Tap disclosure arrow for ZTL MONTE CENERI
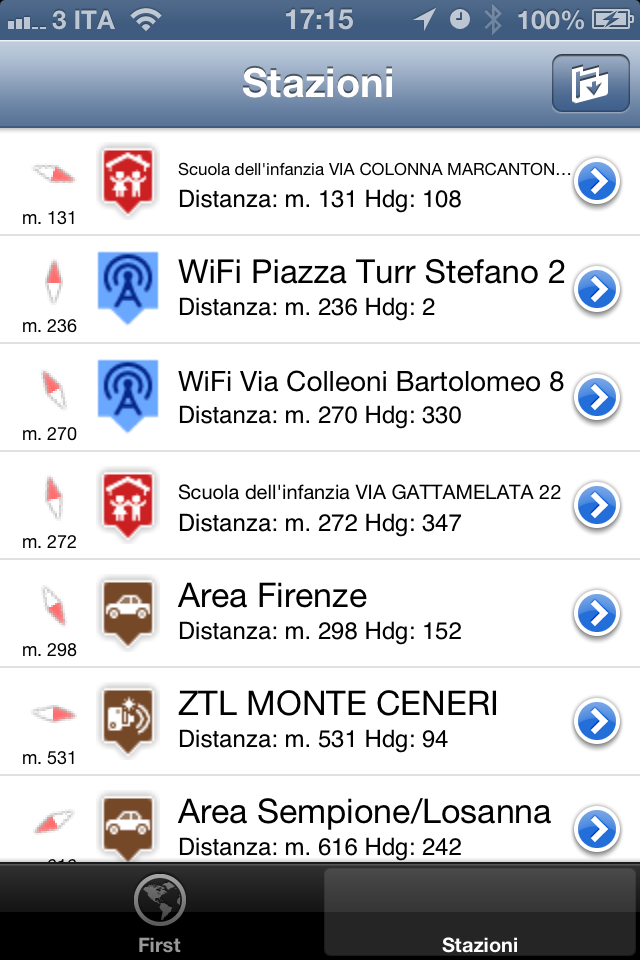This screenshot has width=640, height=960. point(597,721)
